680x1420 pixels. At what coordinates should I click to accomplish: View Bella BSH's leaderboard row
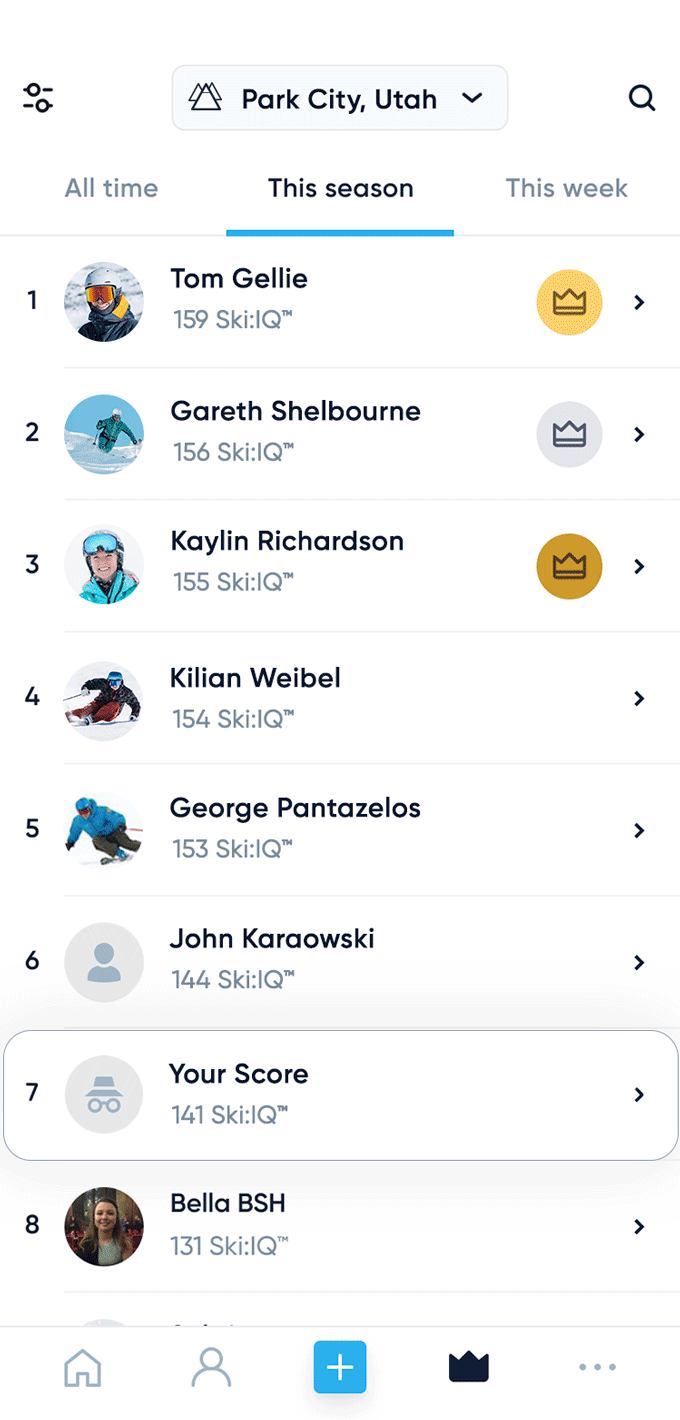340,1226
